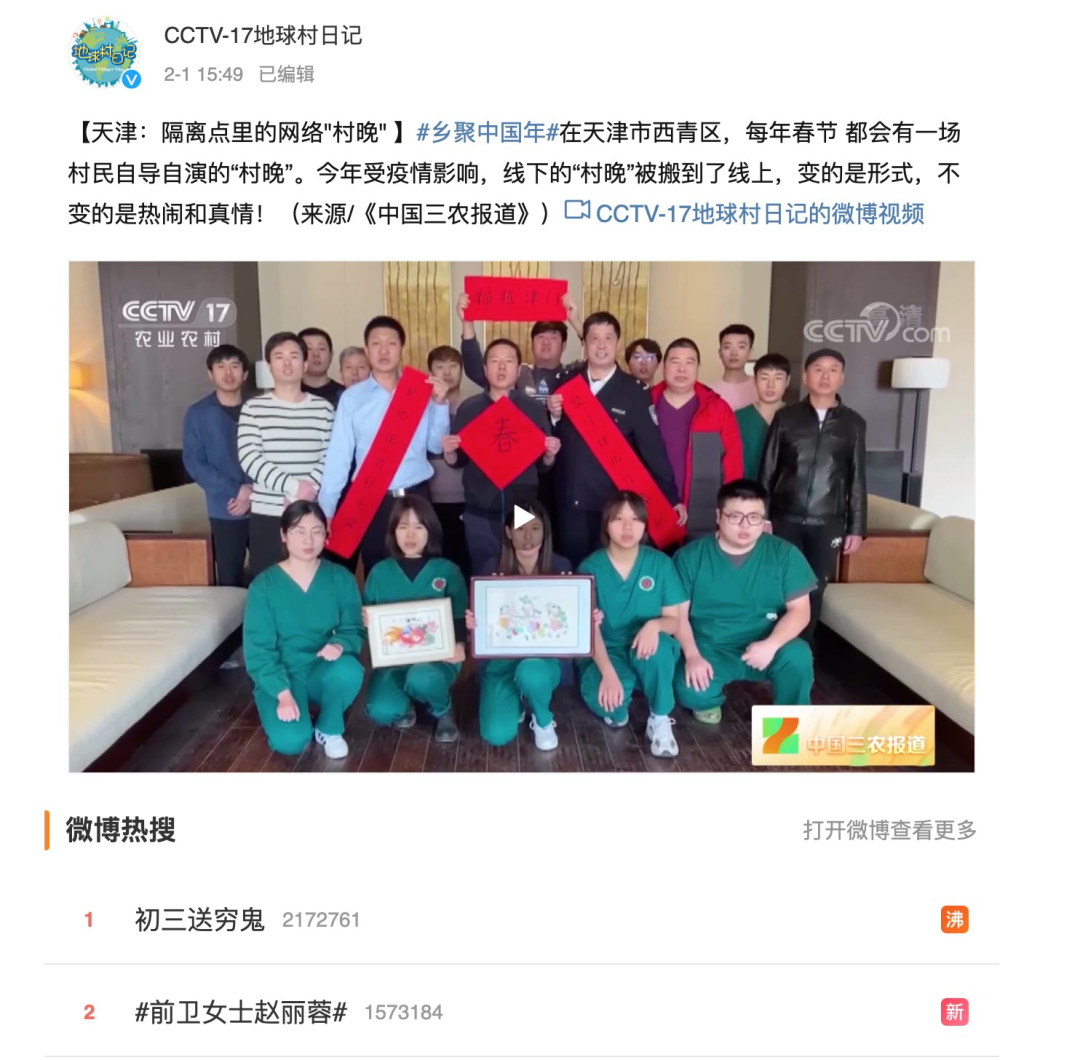The height and width of the screenshot is (1060, 1080).
Task: Open the CCTV-17地球村日记 account name
Action: (x=263, y=36)
